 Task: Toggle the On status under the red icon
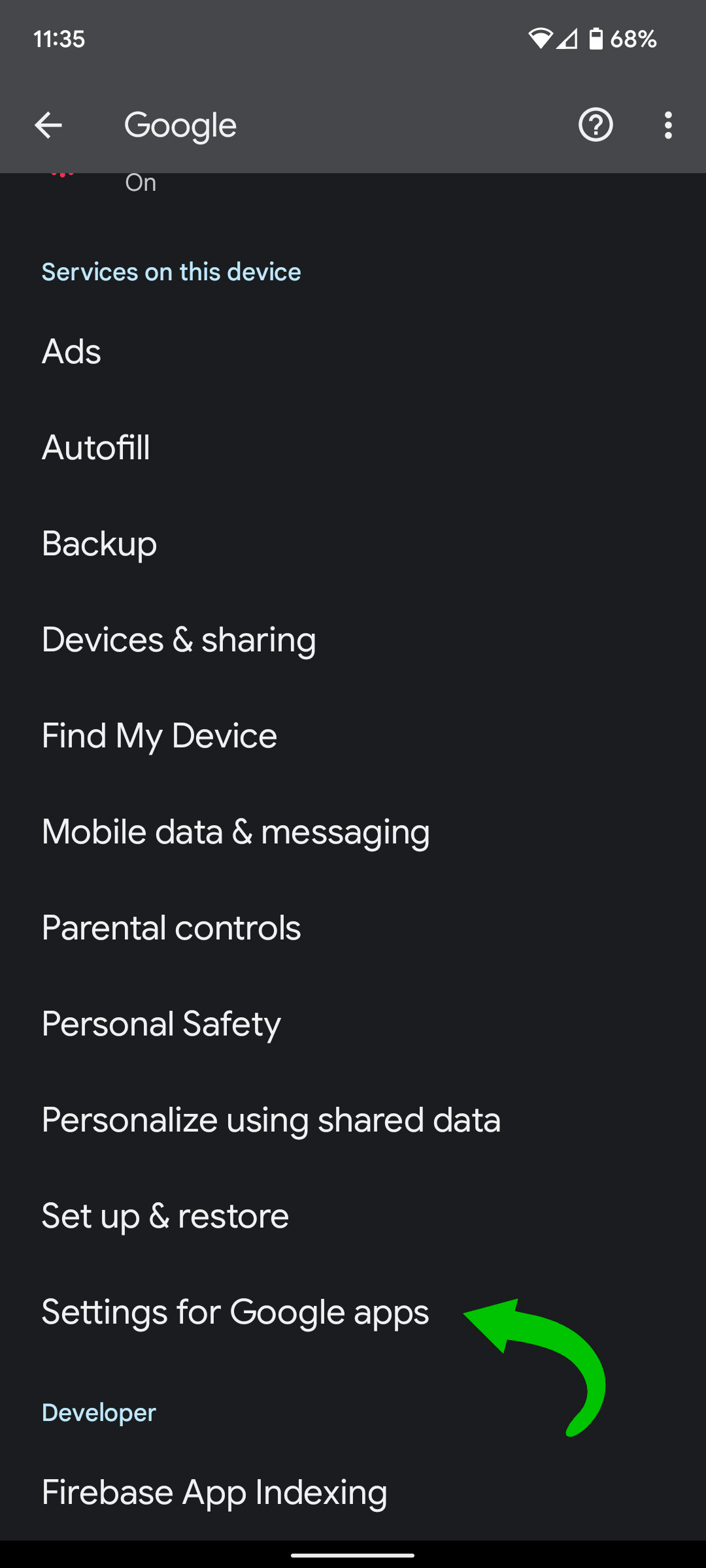point(141,182)
